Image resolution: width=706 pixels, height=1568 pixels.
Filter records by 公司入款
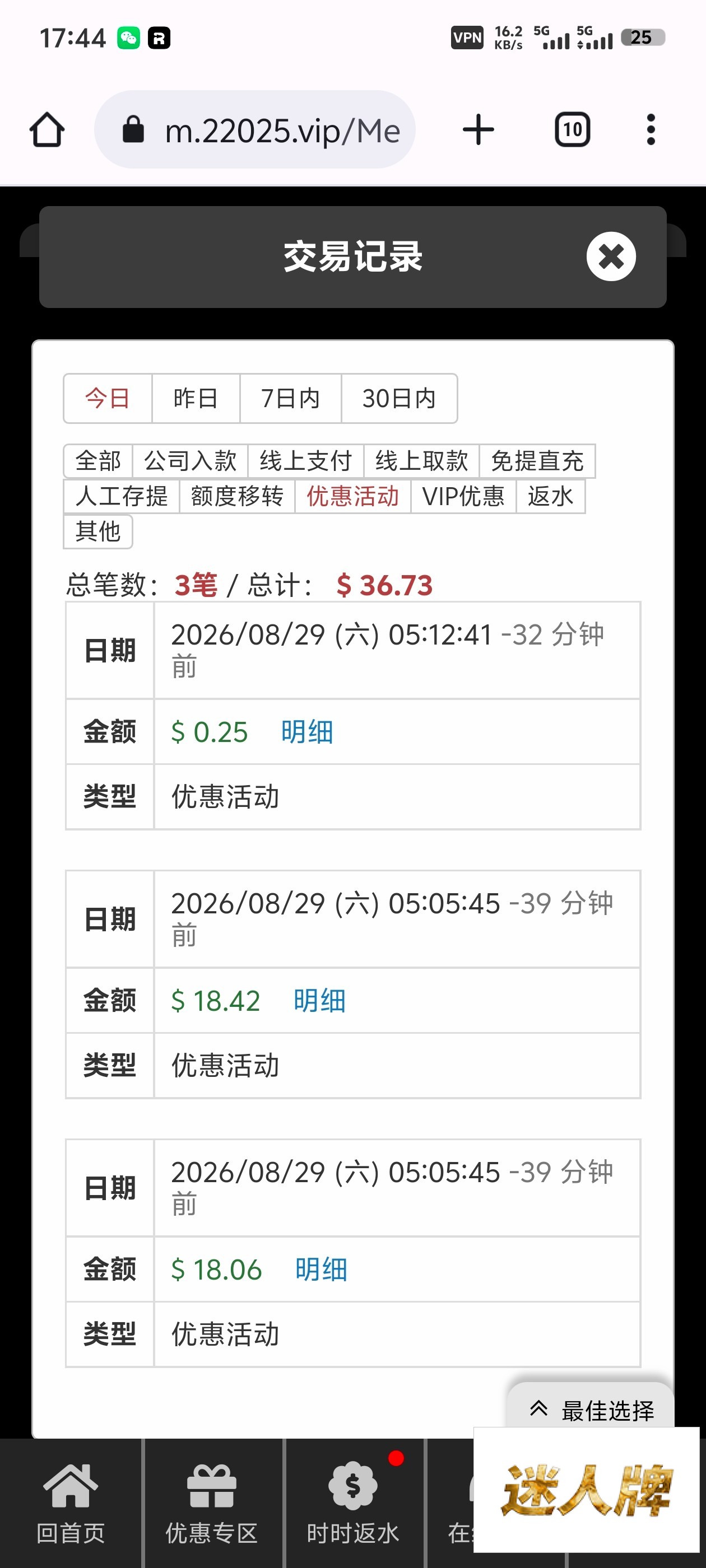pyautogui.click(x=190, y=461)
